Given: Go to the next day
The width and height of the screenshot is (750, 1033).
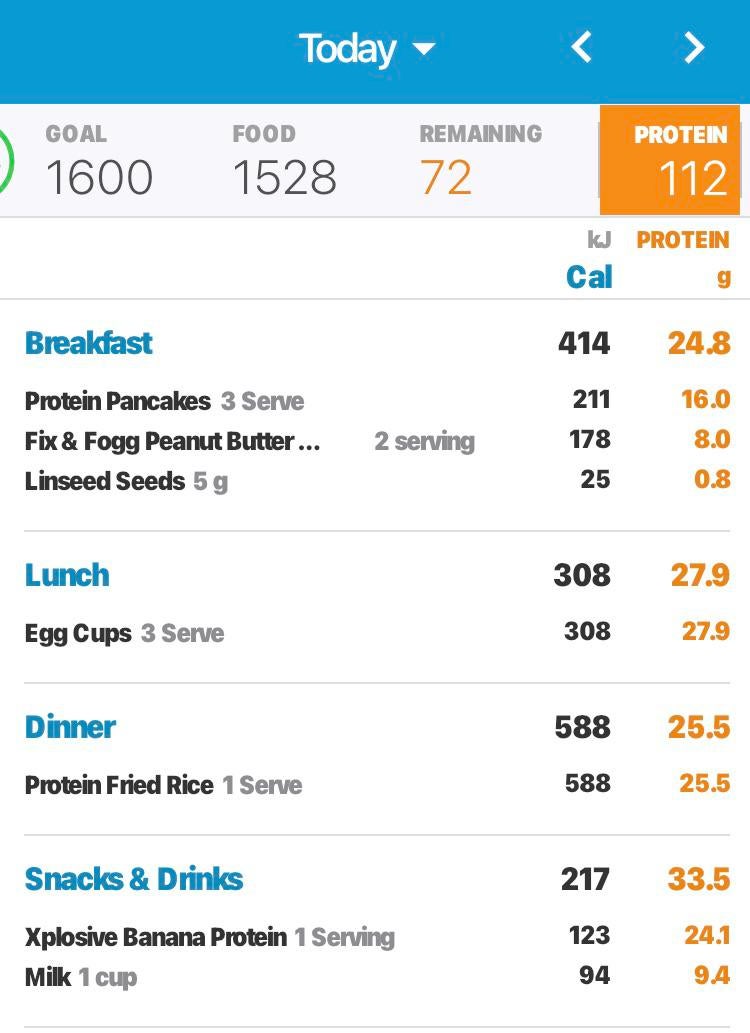Looking at the screenshot, I should point(694,47).
